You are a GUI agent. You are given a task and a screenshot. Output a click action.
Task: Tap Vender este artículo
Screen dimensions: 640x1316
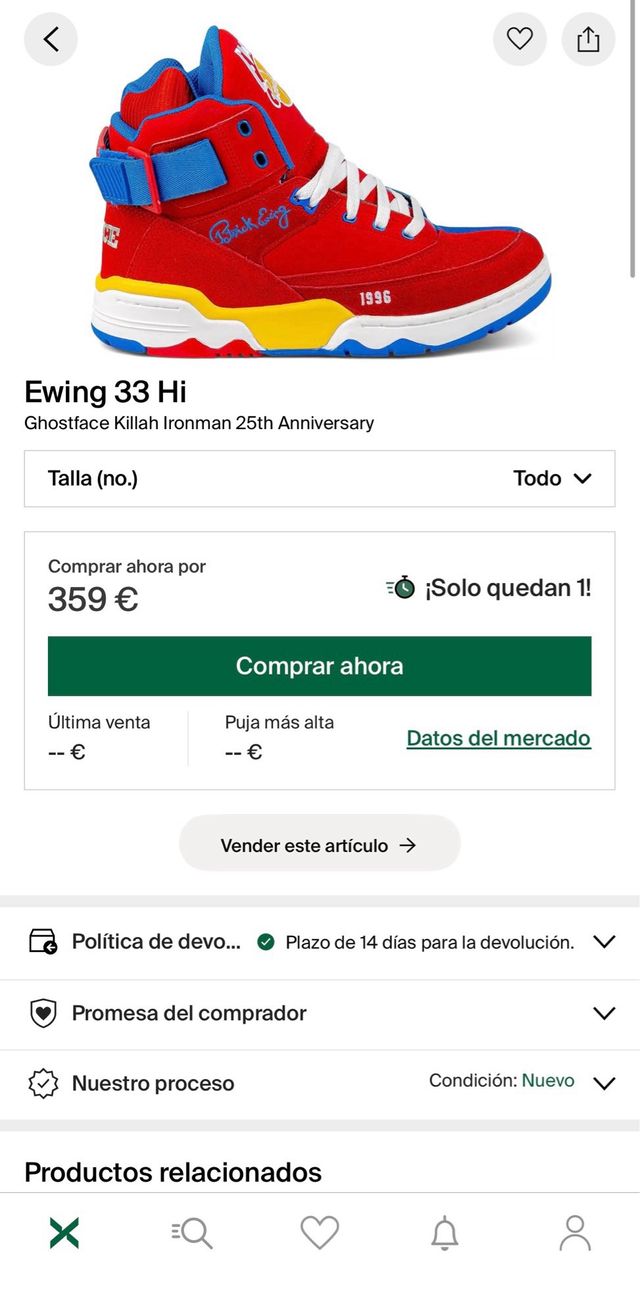pos(320,845)
